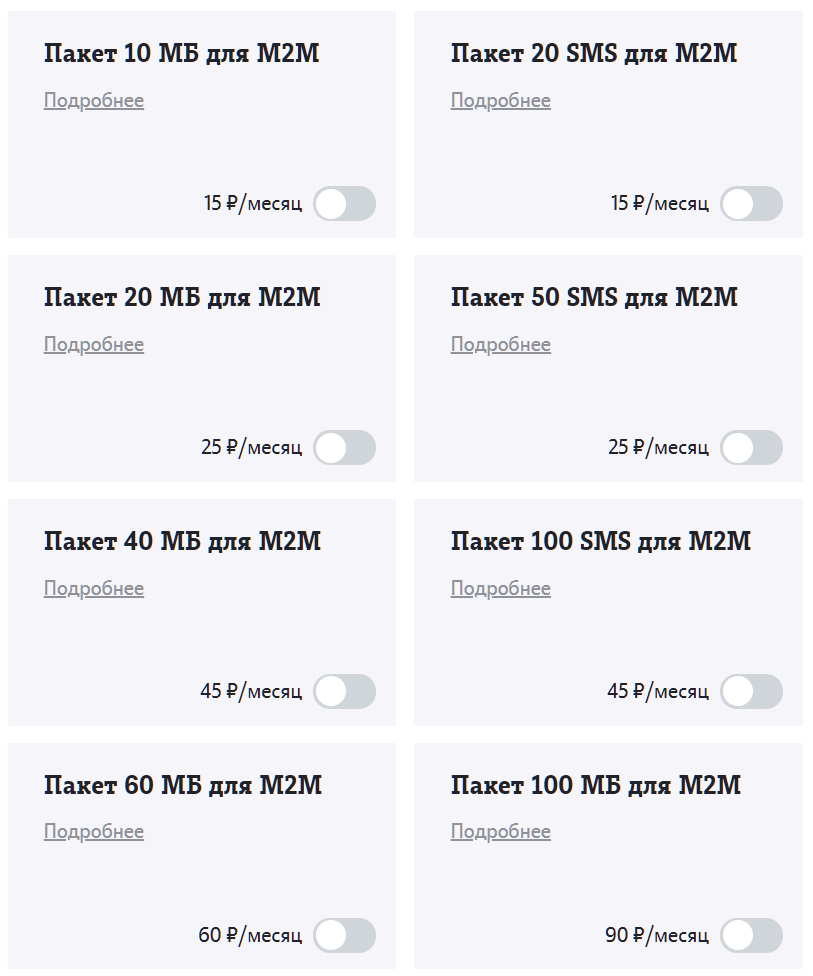The width and height of the screenshot is (813, 976).
Task: Enable the Пакет 10 МБ для M2M toggle
Action: (x=344, y=204)
